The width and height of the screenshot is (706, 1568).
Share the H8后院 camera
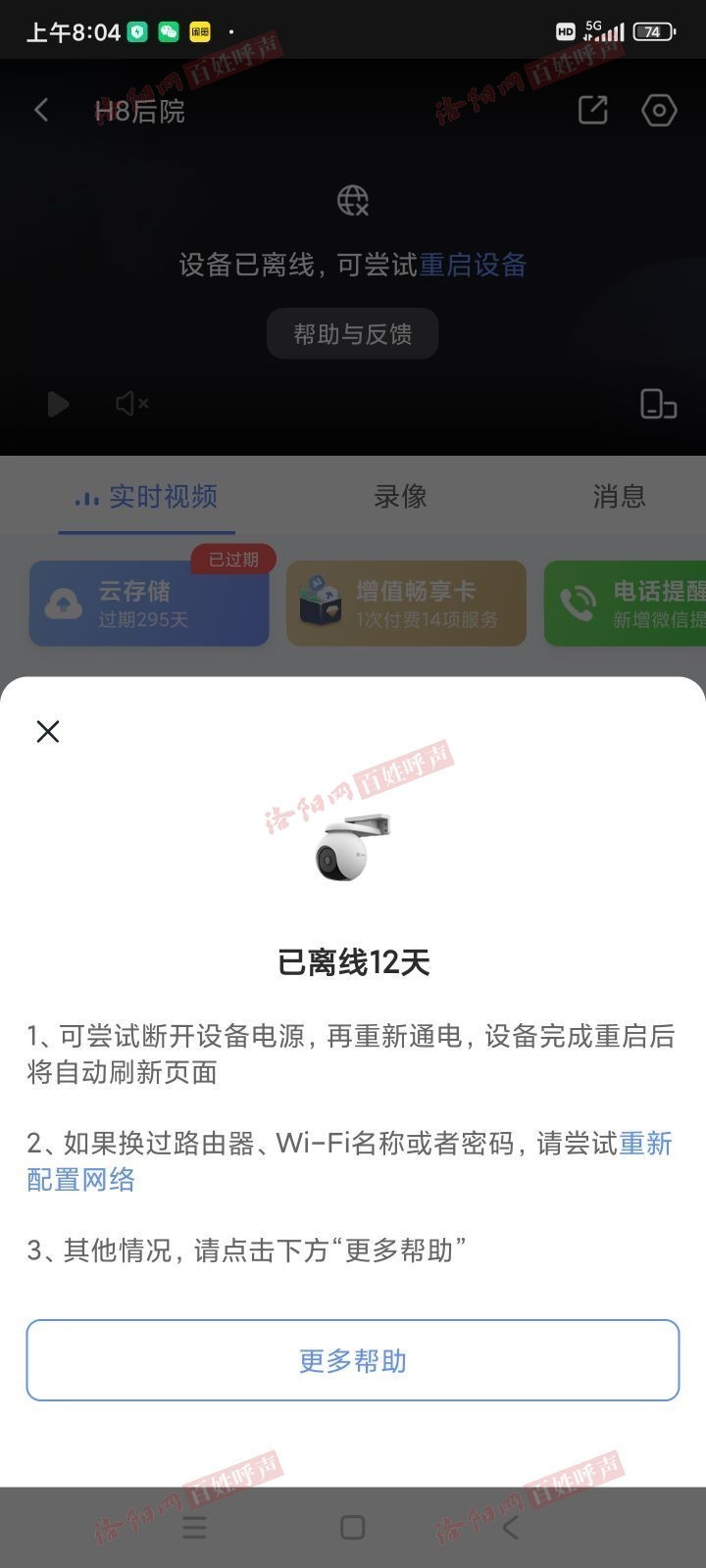592,110
